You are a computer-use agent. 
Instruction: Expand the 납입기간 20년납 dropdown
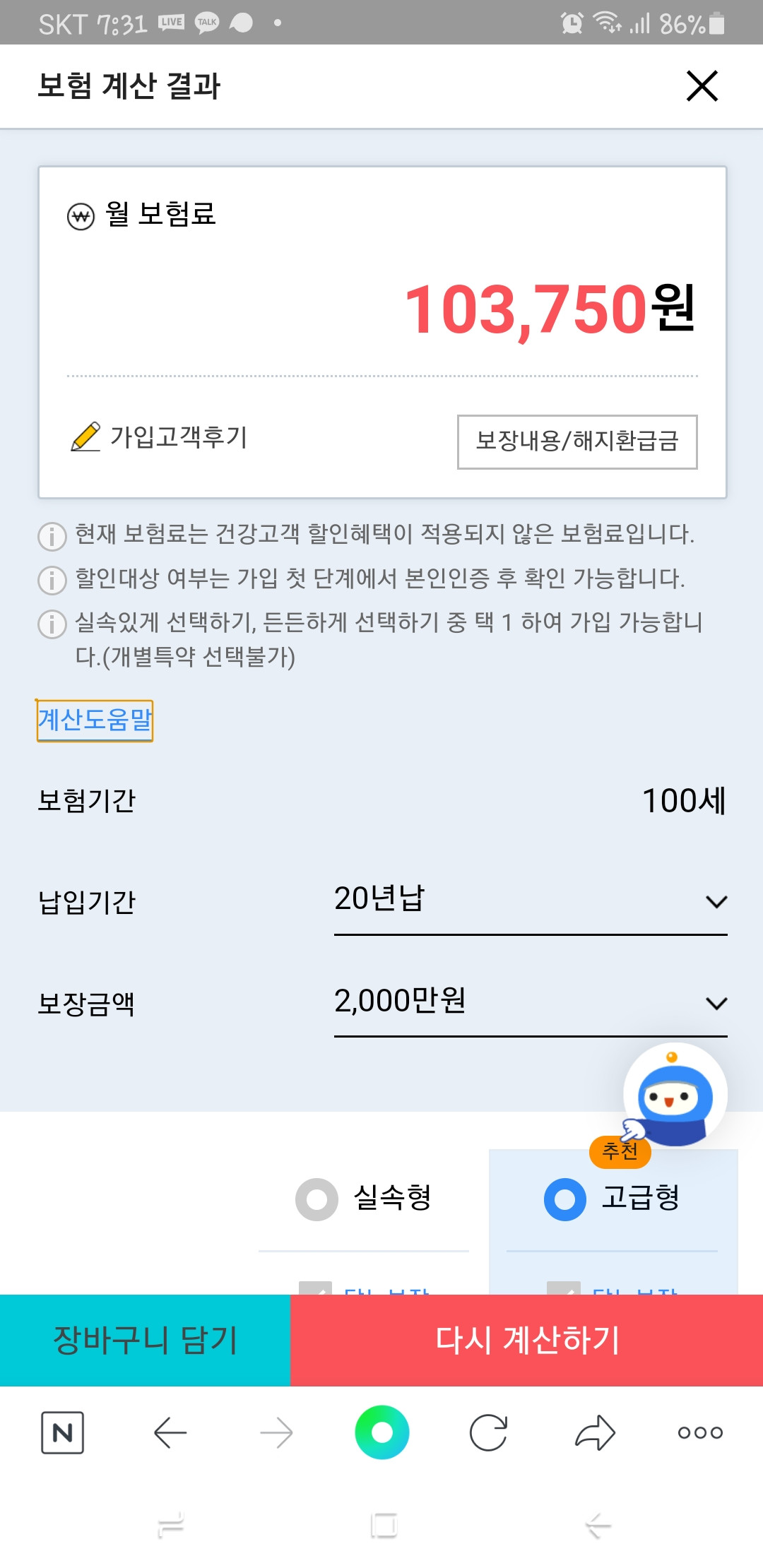[x=531, y=901]
